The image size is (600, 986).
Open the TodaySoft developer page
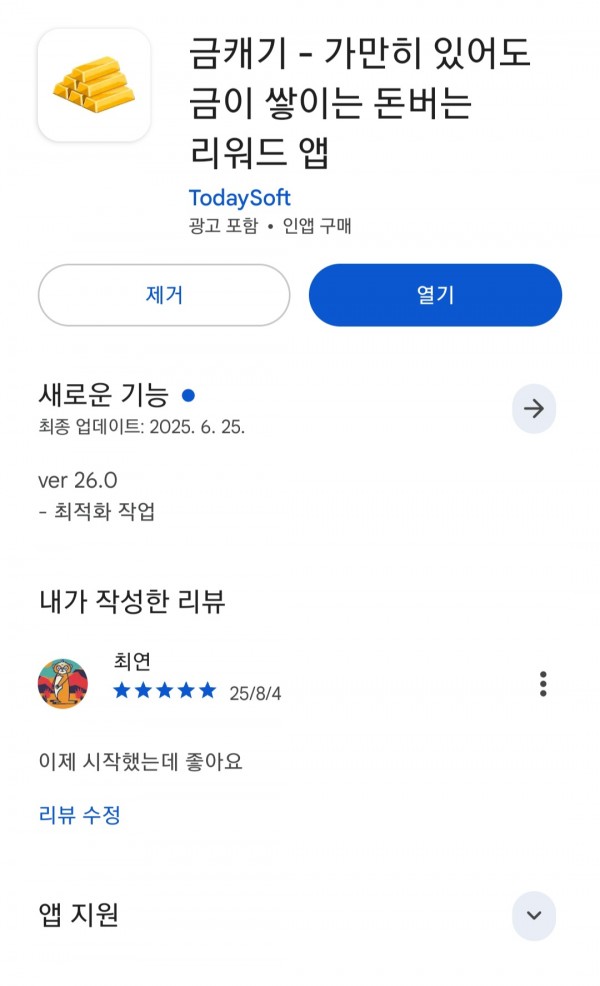tap(240, 197)
